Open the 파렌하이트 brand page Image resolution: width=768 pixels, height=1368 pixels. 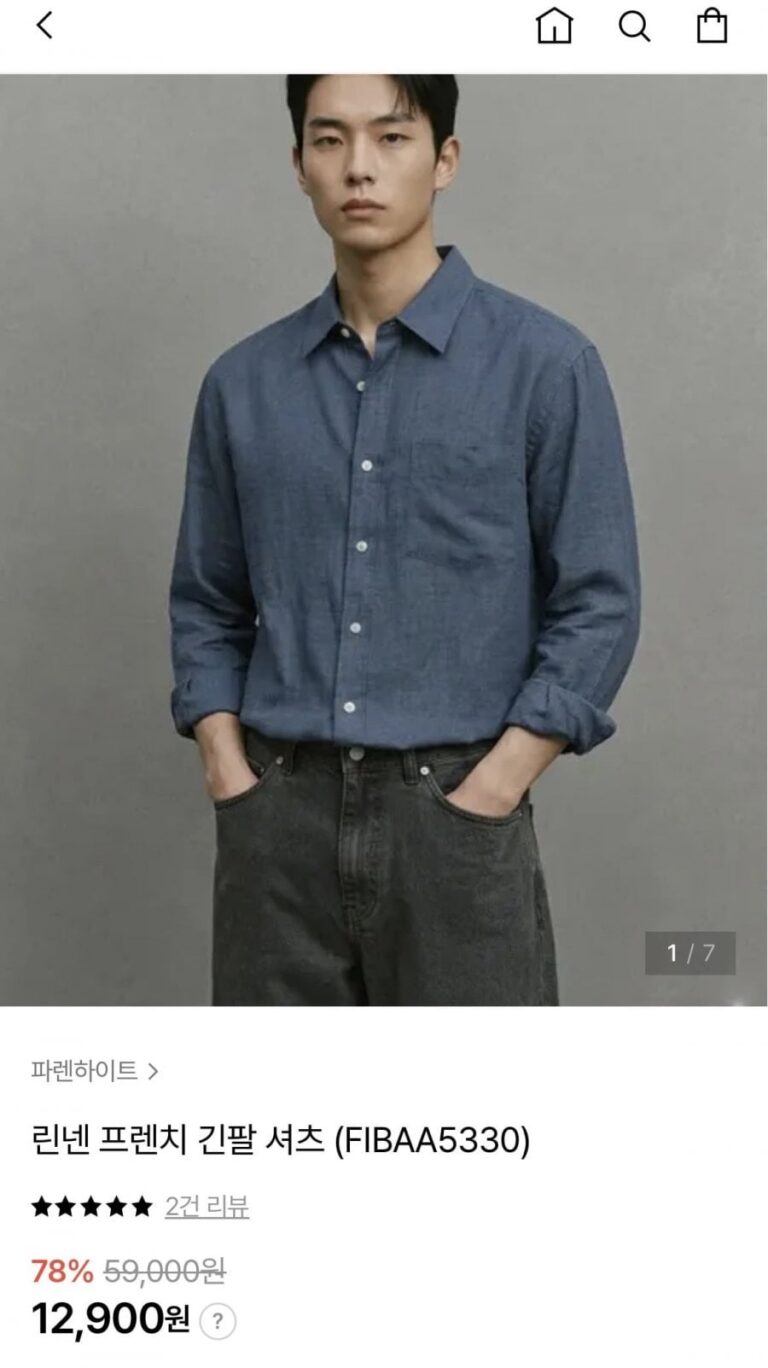95,1072
